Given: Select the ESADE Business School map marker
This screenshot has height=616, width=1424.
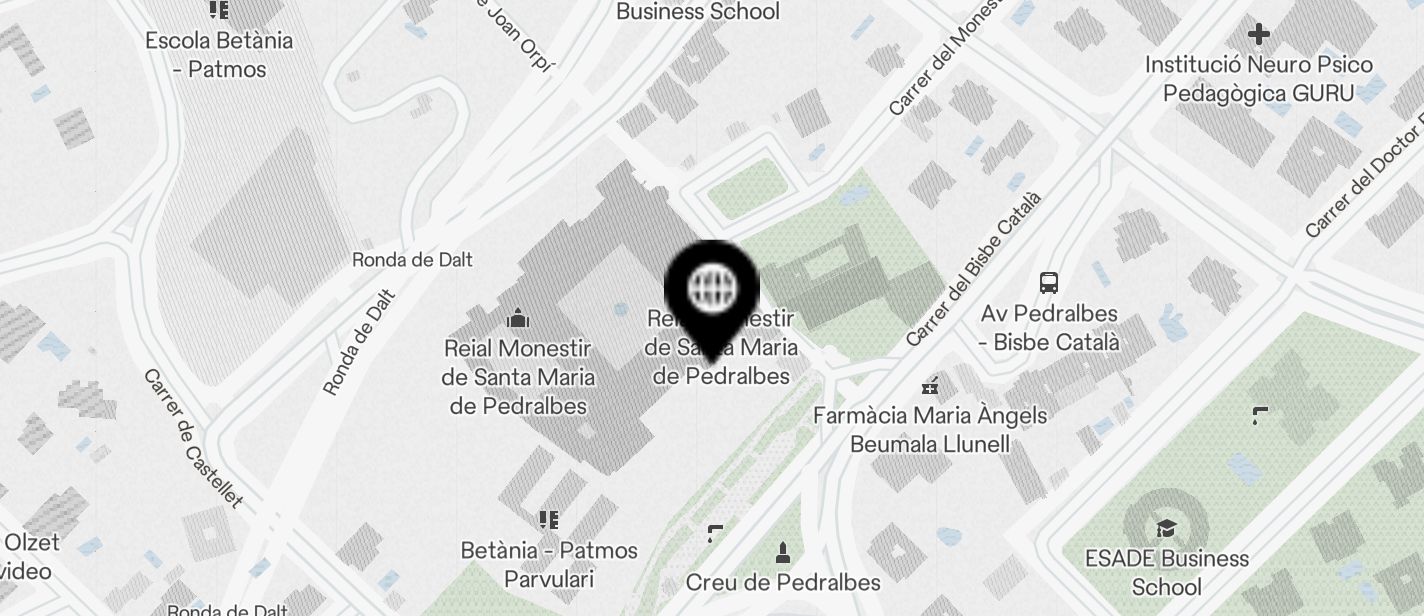Looking at the screenshot, I should pyautogui.click(x=1165, y=529).
